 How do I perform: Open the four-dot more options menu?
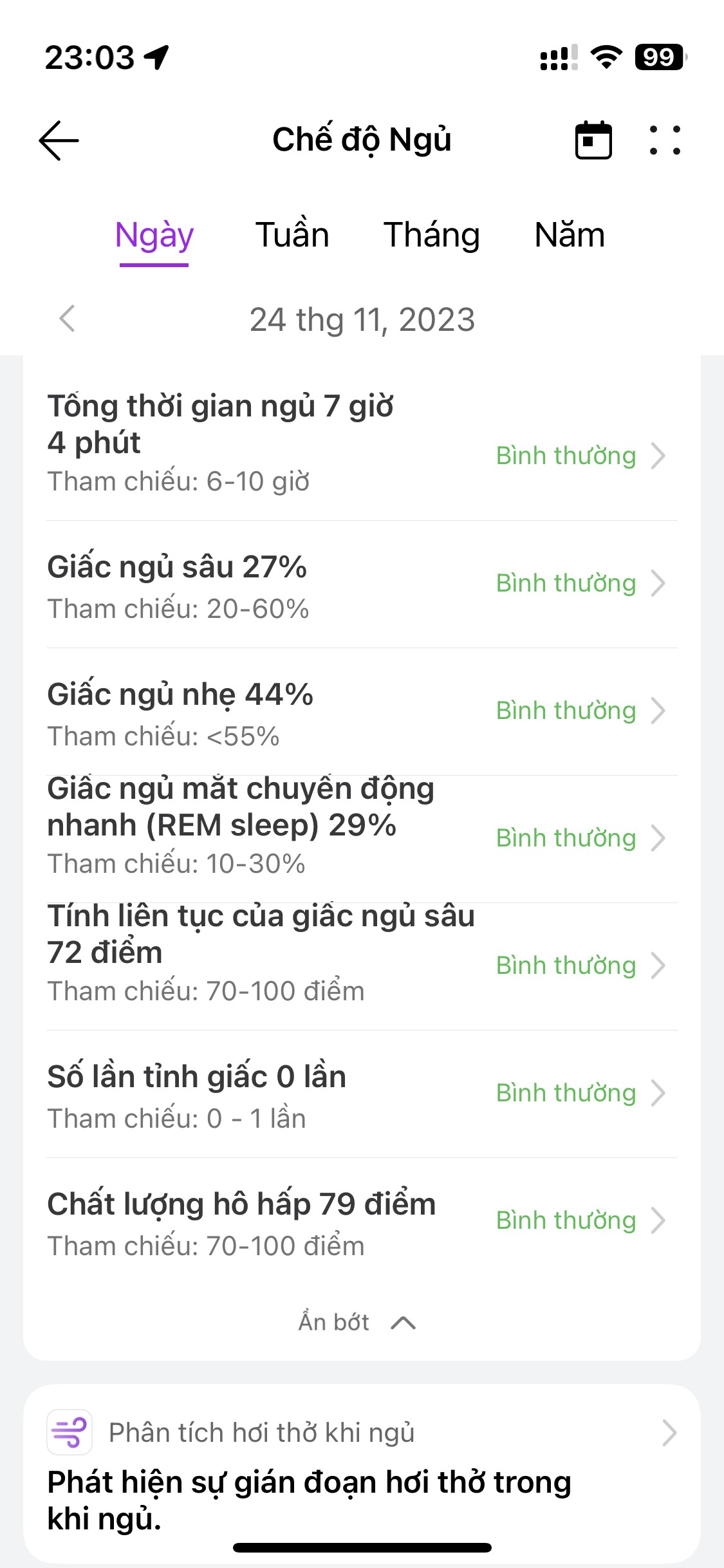665,140
